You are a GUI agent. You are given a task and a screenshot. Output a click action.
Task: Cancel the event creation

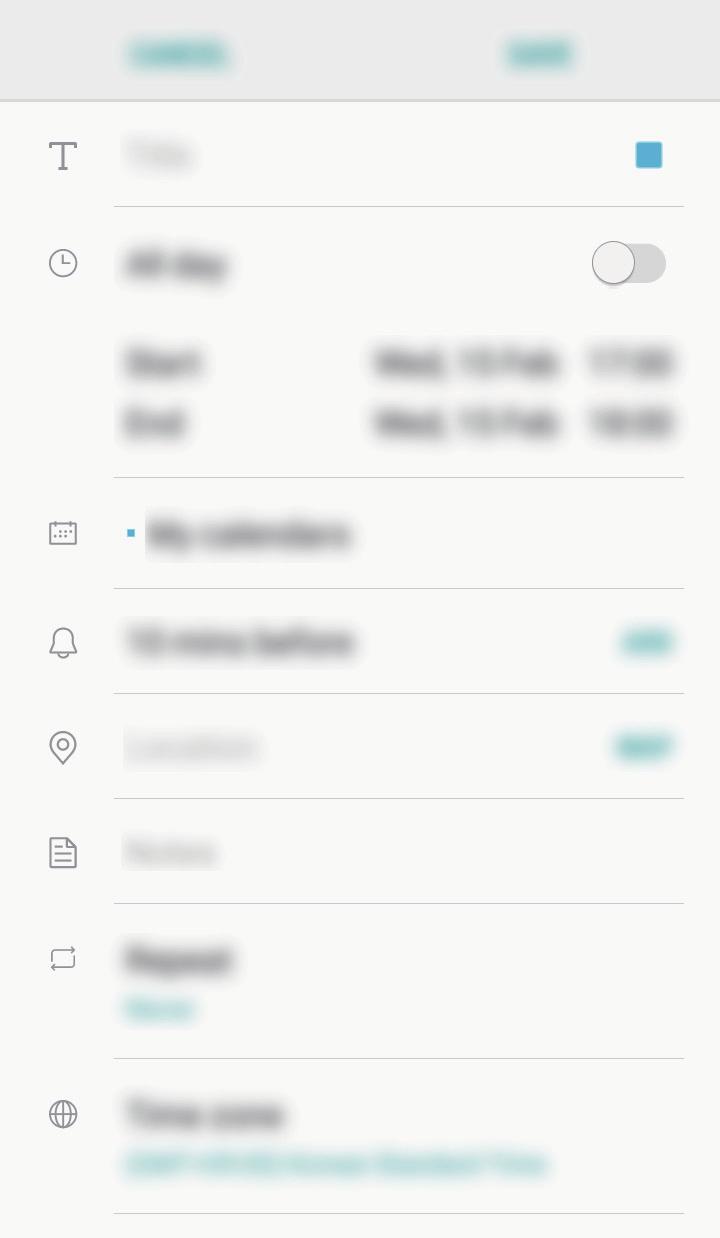point(179,54)
